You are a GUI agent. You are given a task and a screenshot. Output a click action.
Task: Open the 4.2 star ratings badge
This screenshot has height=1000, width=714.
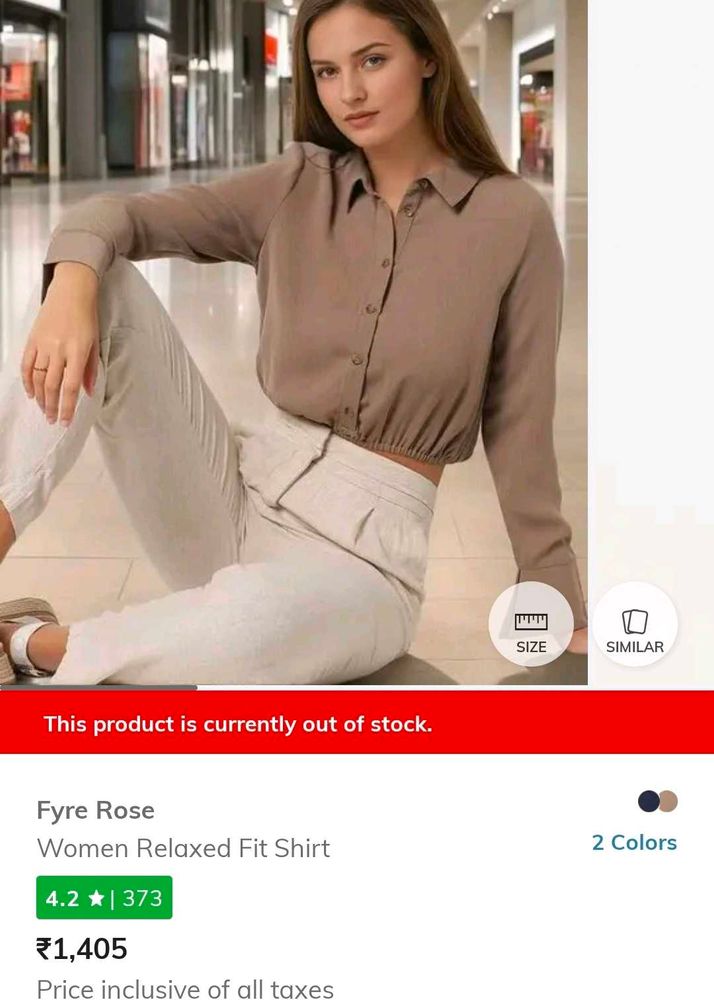tap(104, 897)
